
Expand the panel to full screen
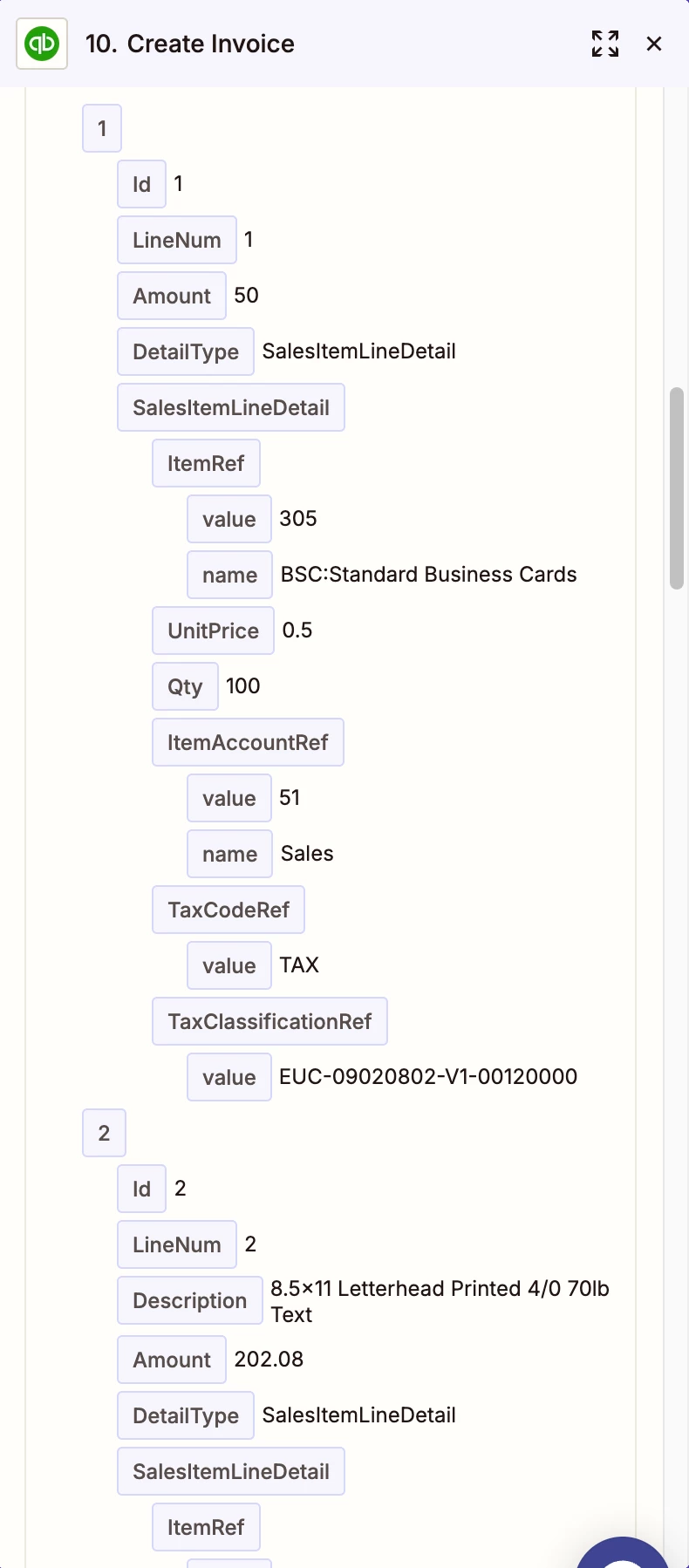coord(605,44)
